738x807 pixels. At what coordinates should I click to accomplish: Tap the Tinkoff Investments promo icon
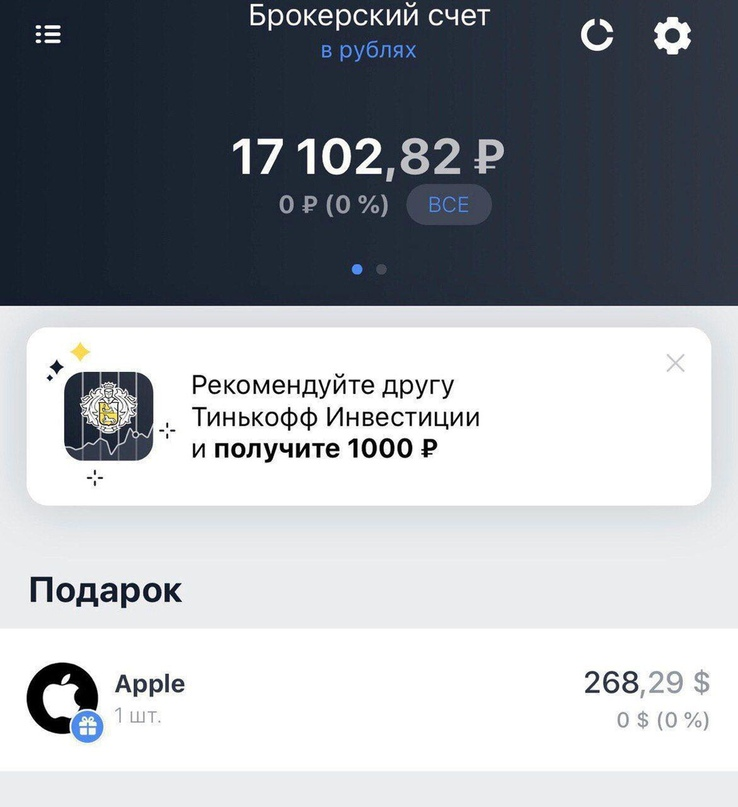coord(109,413)
